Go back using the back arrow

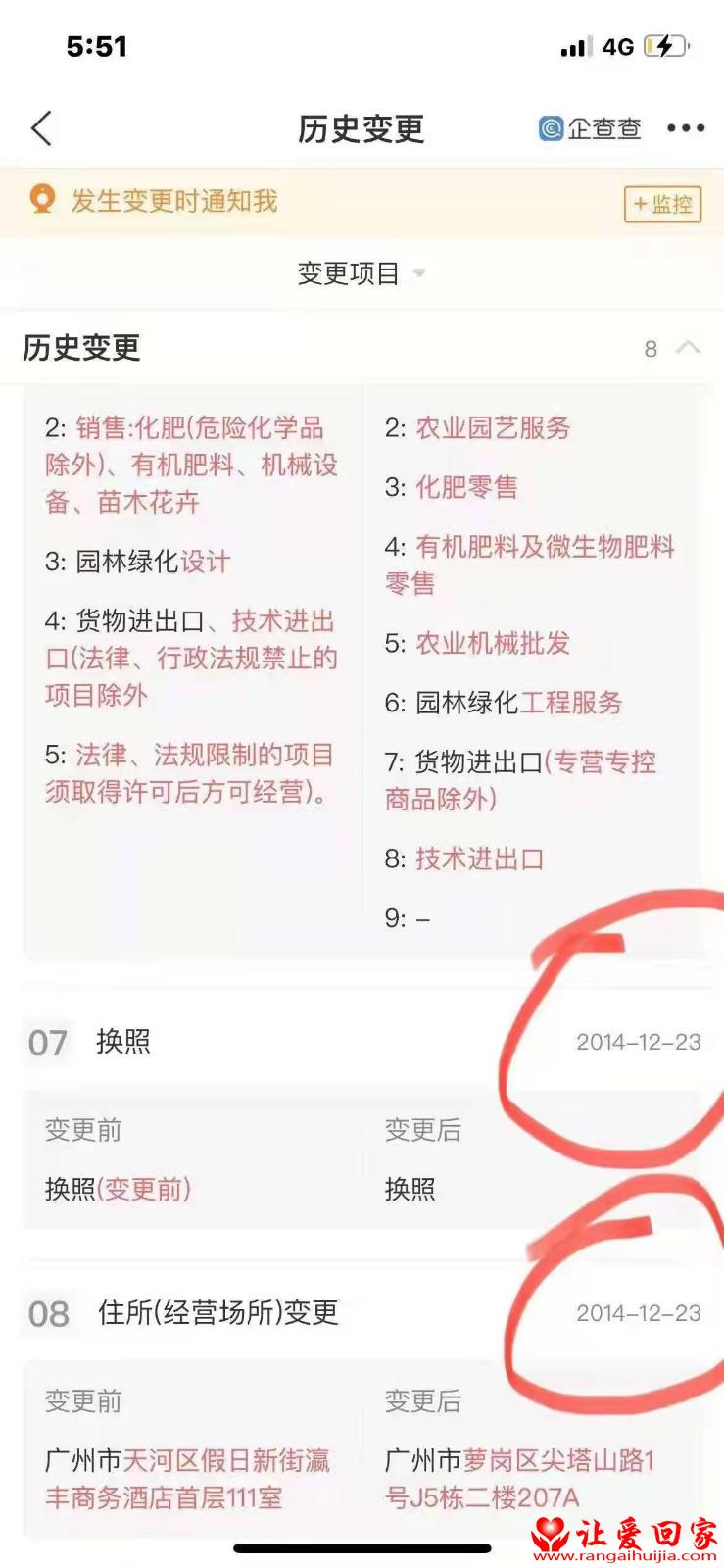coord(41,128)
